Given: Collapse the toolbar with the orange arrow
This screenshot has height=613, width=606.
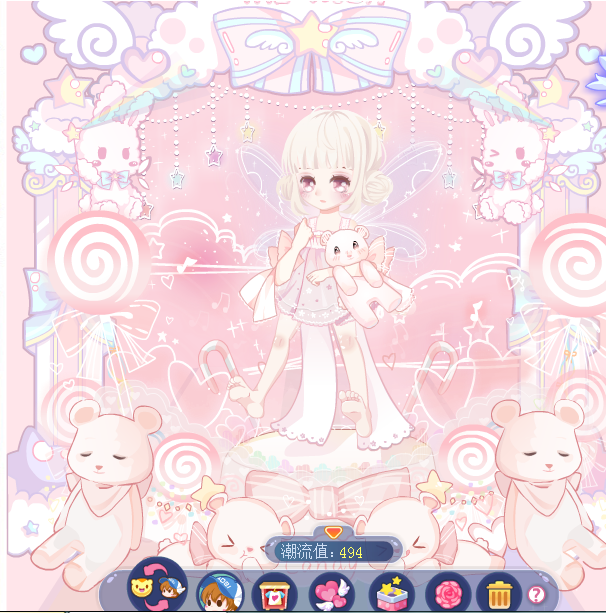Looking at the screenshot, I should 333,532.
